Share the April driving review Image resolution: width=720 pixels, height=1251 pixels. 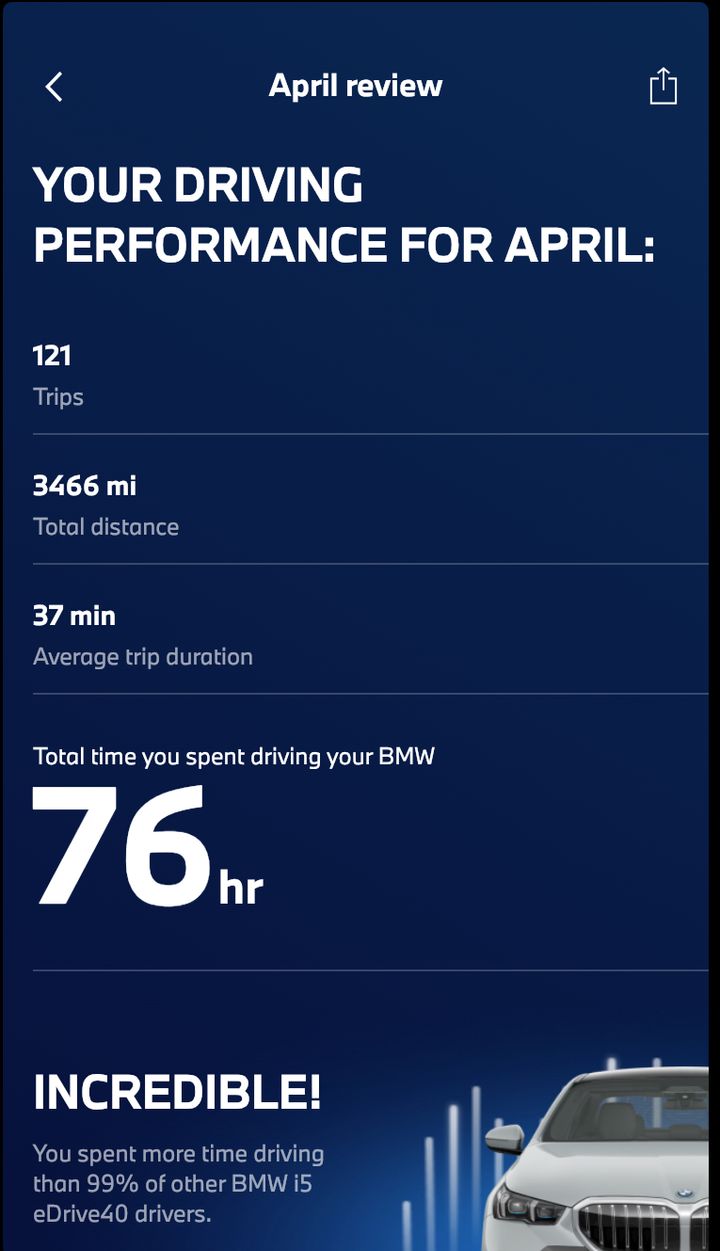(x=663, y=86)
